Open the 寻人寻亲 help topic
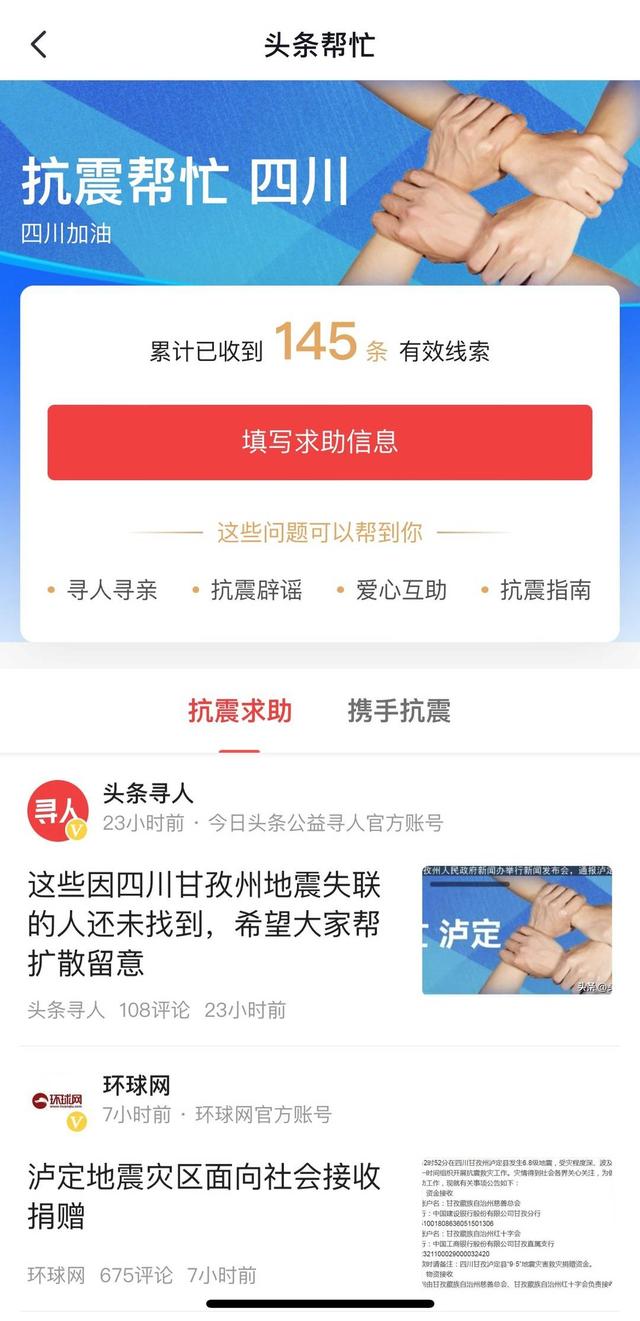640x1321 pixels. pos(111,590)
